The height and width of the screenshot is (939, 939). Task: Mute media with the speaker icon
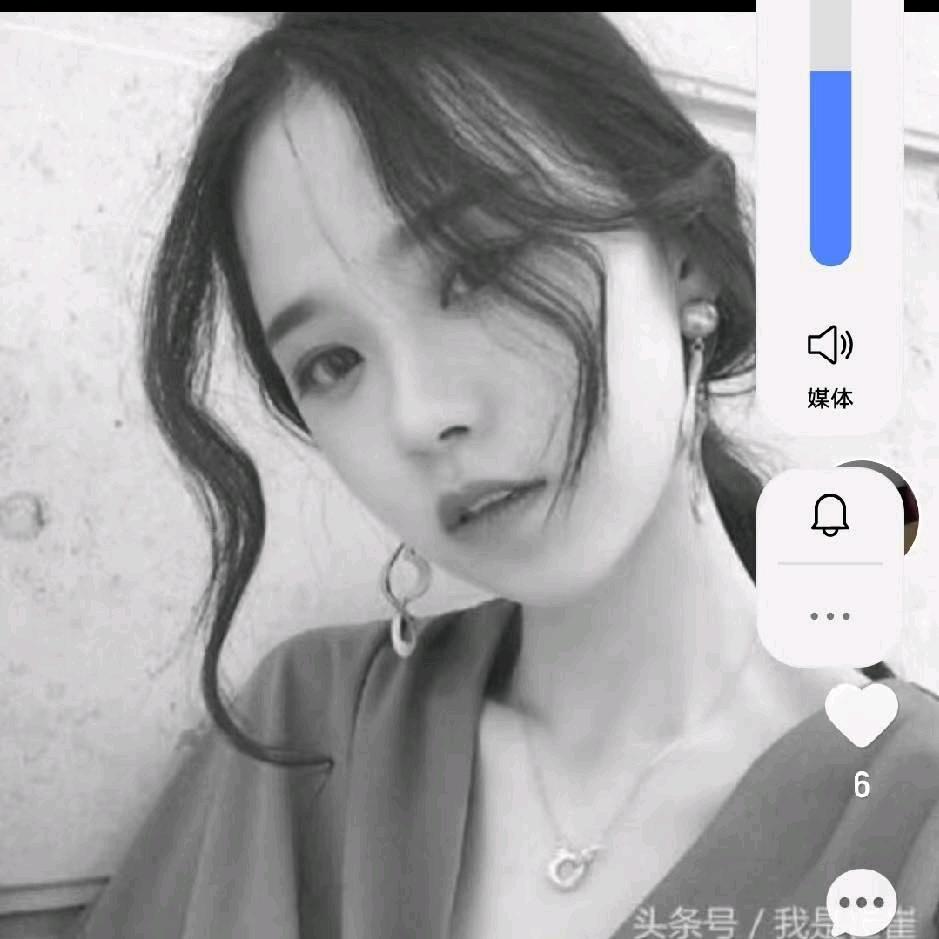(x=830, y=346)
